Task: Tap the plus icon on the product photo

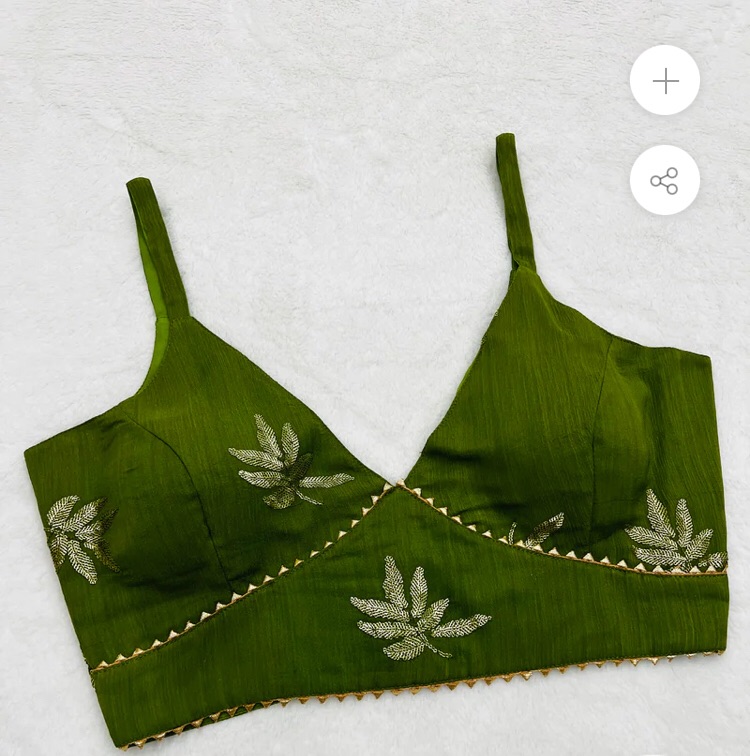Action: click(665, 81)
